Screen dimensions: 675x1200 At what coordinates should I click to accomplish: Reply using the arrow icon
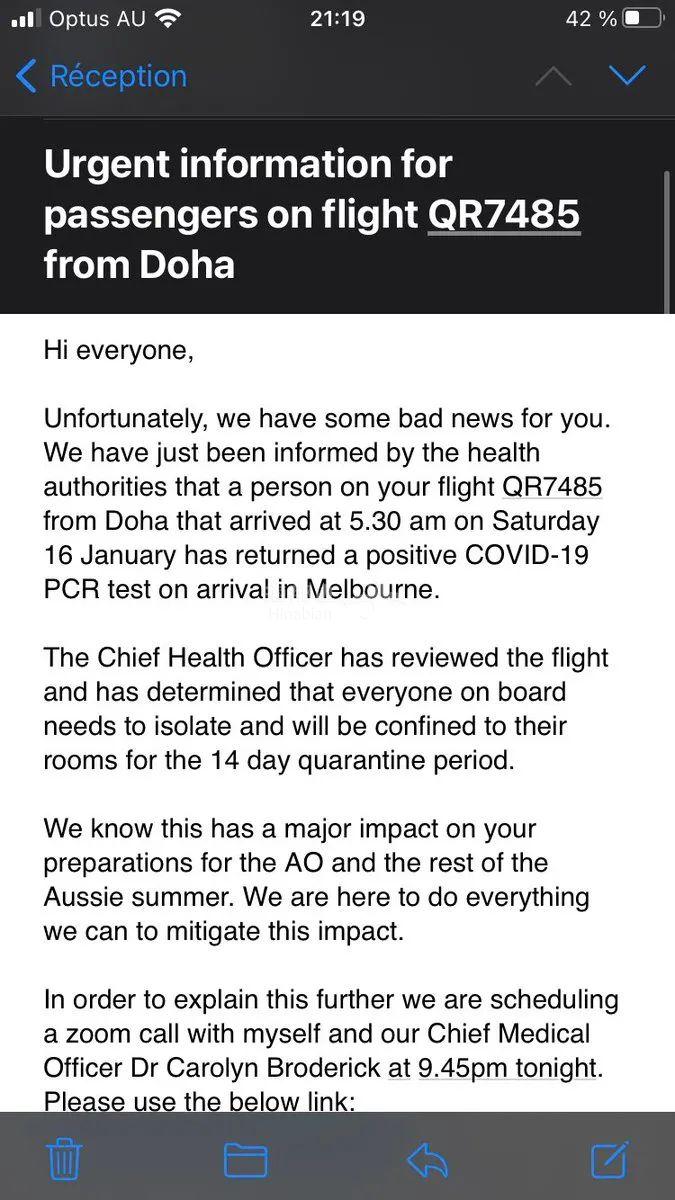[428, 1159]
